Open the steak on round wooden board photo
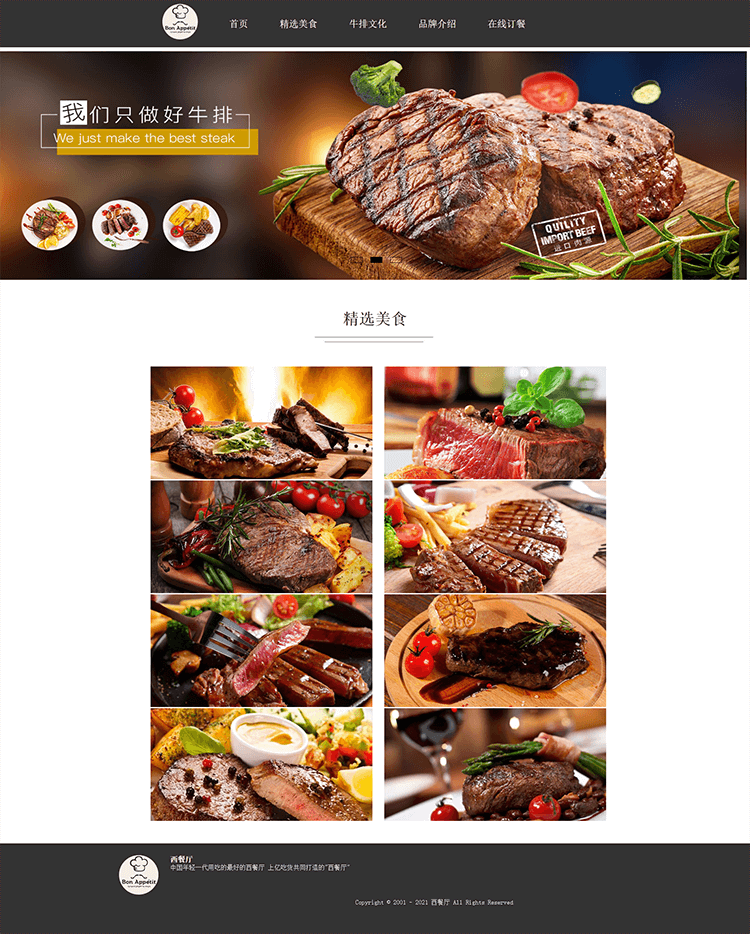 click(495, 651)
